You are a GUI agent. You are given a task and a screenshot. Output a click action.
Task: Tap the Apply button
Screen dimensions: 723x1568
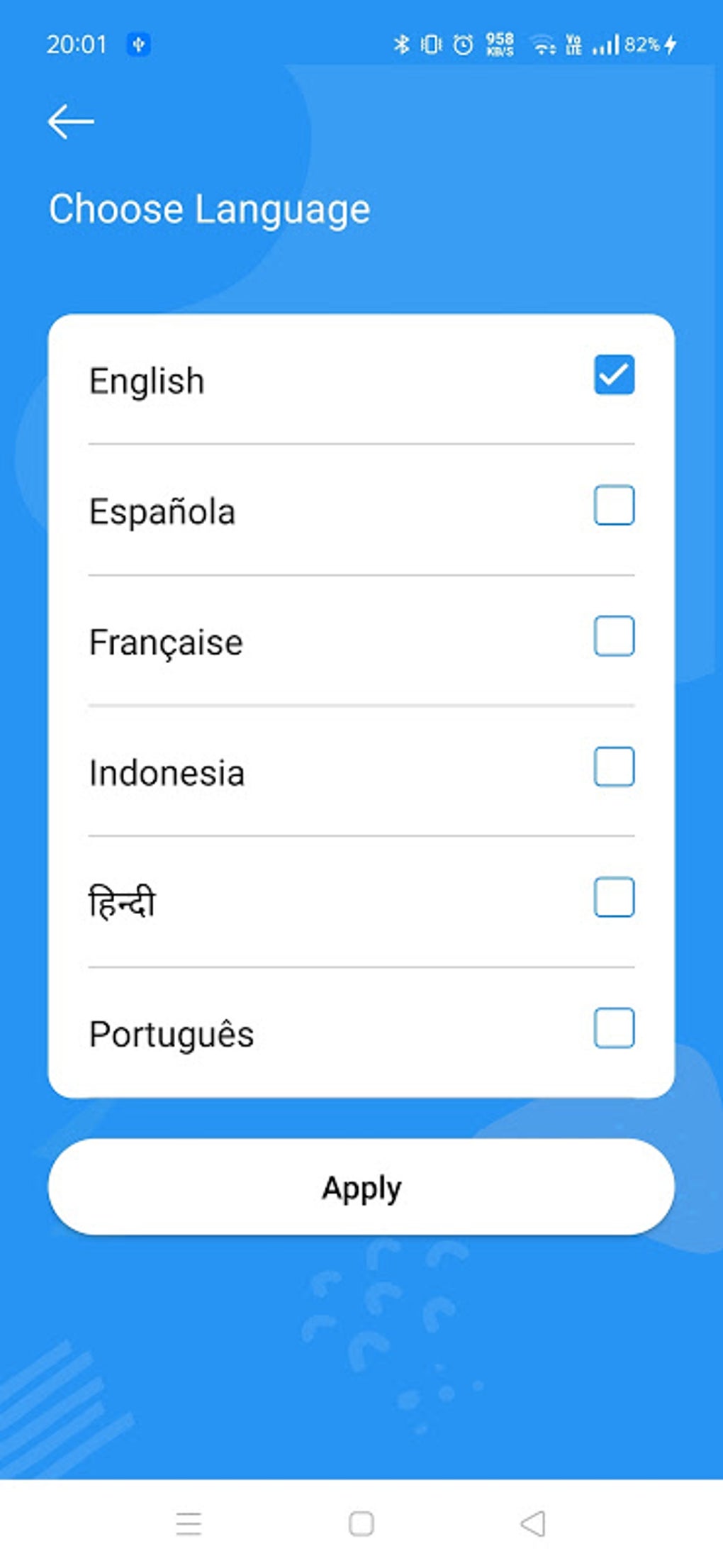pos(361,1187)
